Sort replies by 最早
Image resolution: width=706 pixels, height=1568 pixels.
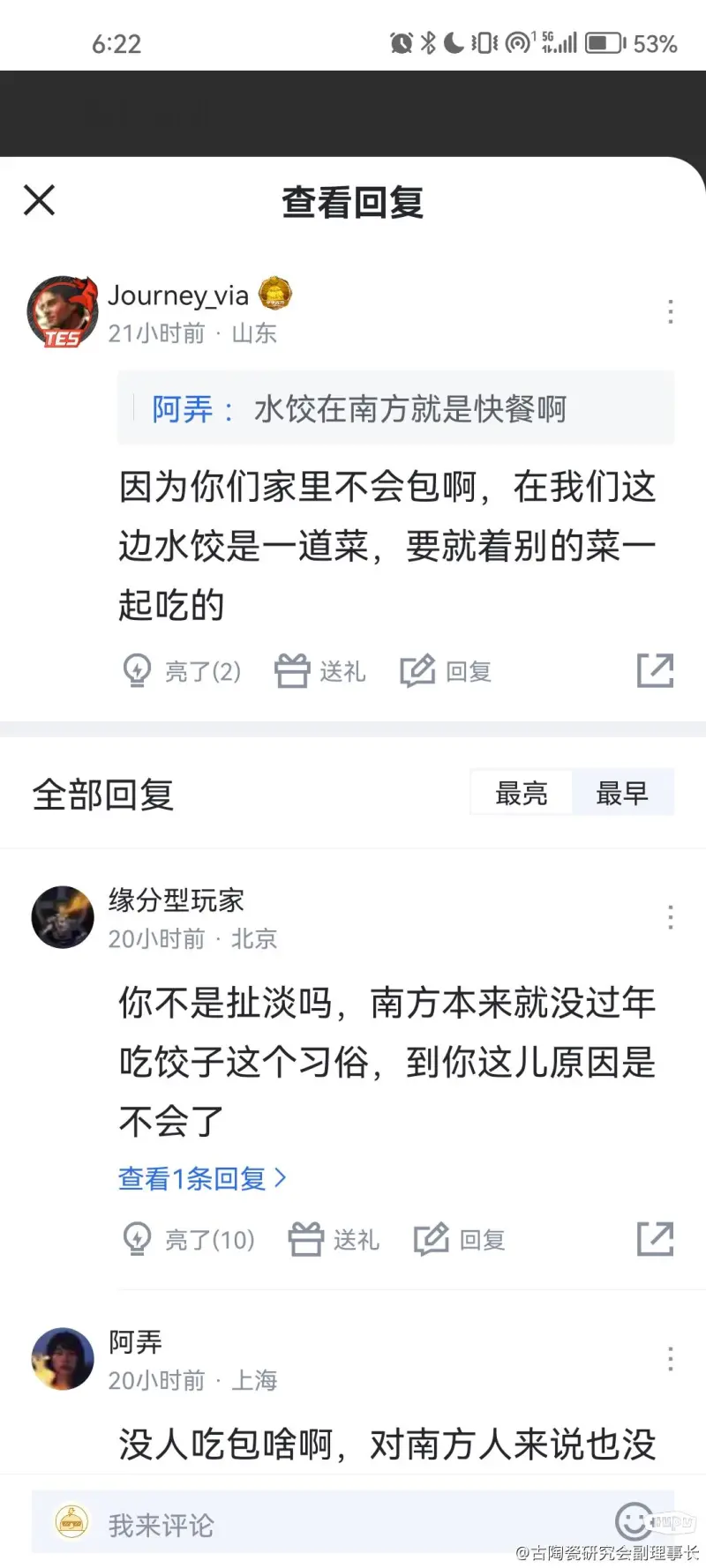tap(622, 793)
